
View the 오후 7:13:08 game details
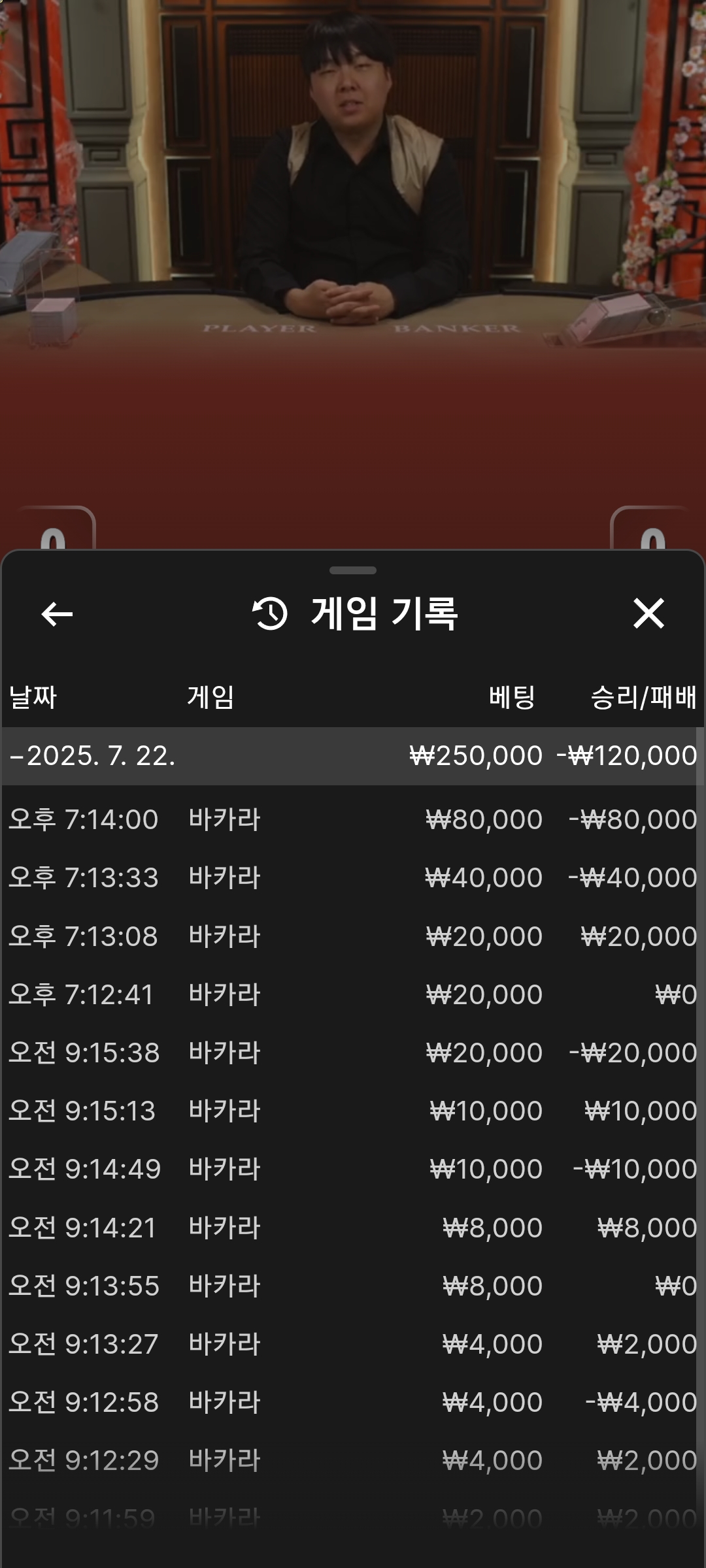[353, 936]
